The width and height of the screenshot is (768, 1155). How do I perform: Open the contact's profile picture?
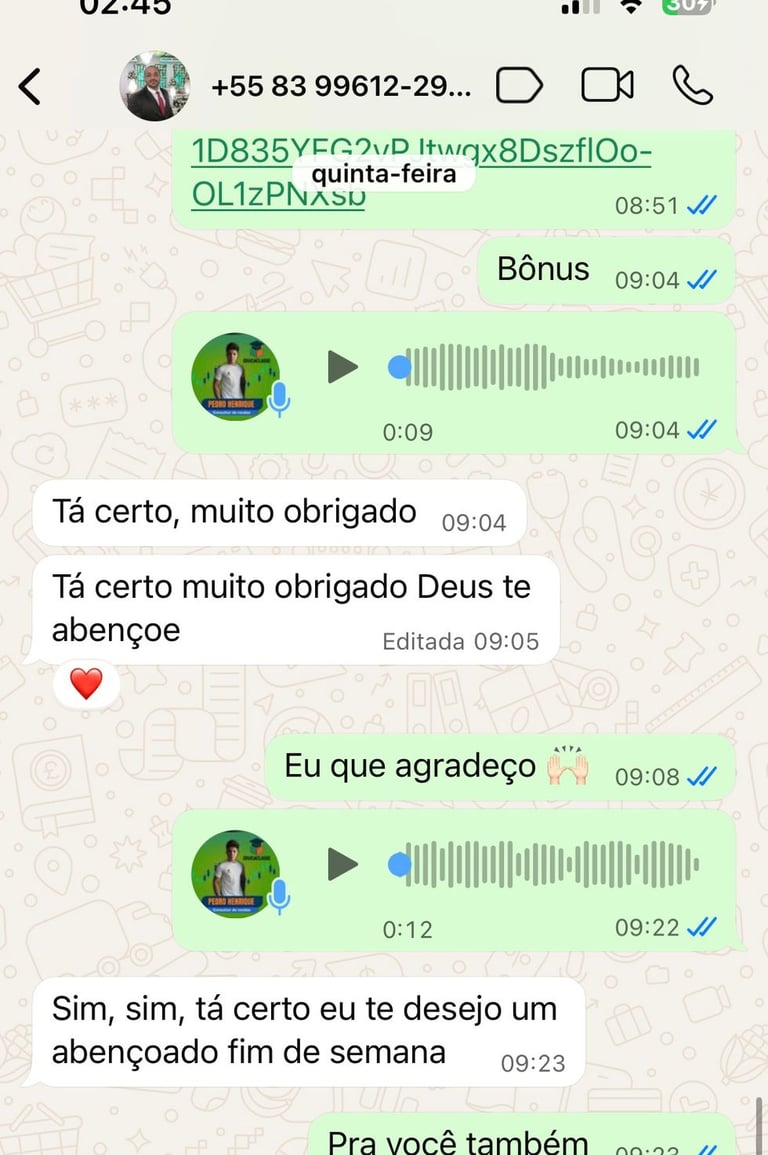click(155, 85)
